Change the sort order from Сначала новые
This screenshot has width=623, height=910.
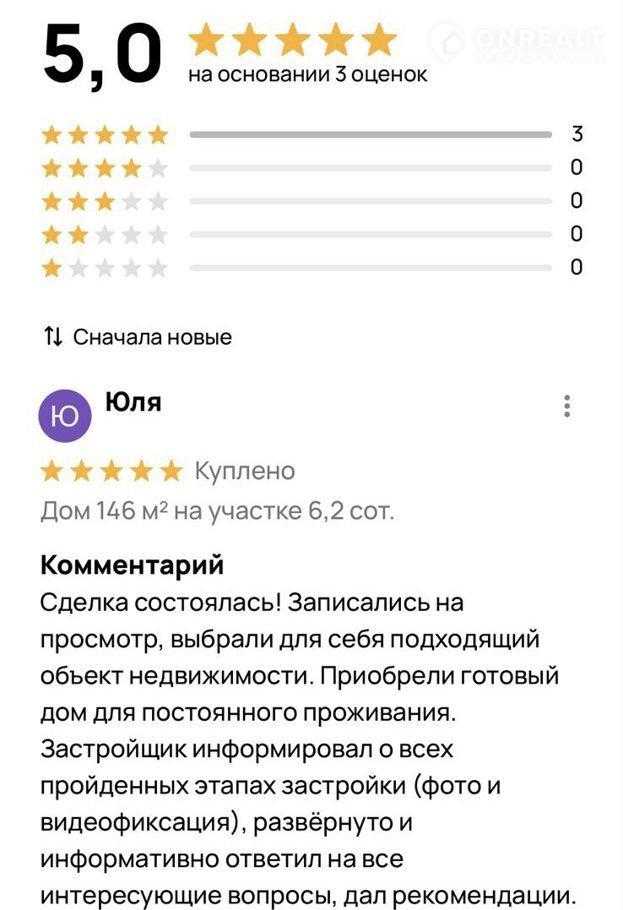click(x=138, y=337)
